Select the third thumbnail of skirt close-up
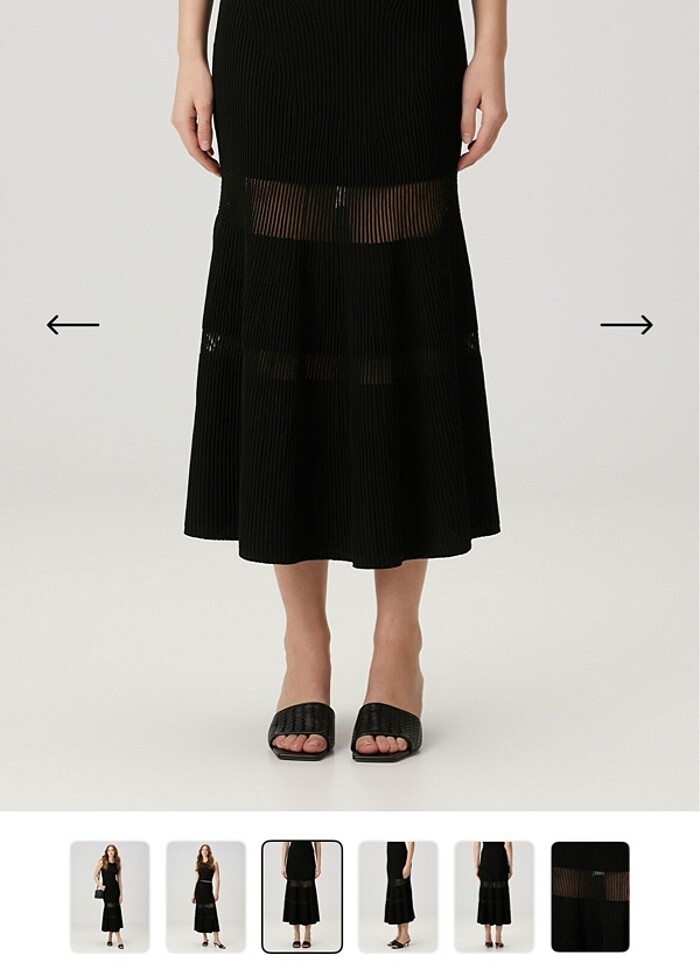700x980 pixels. click(302, 896)
